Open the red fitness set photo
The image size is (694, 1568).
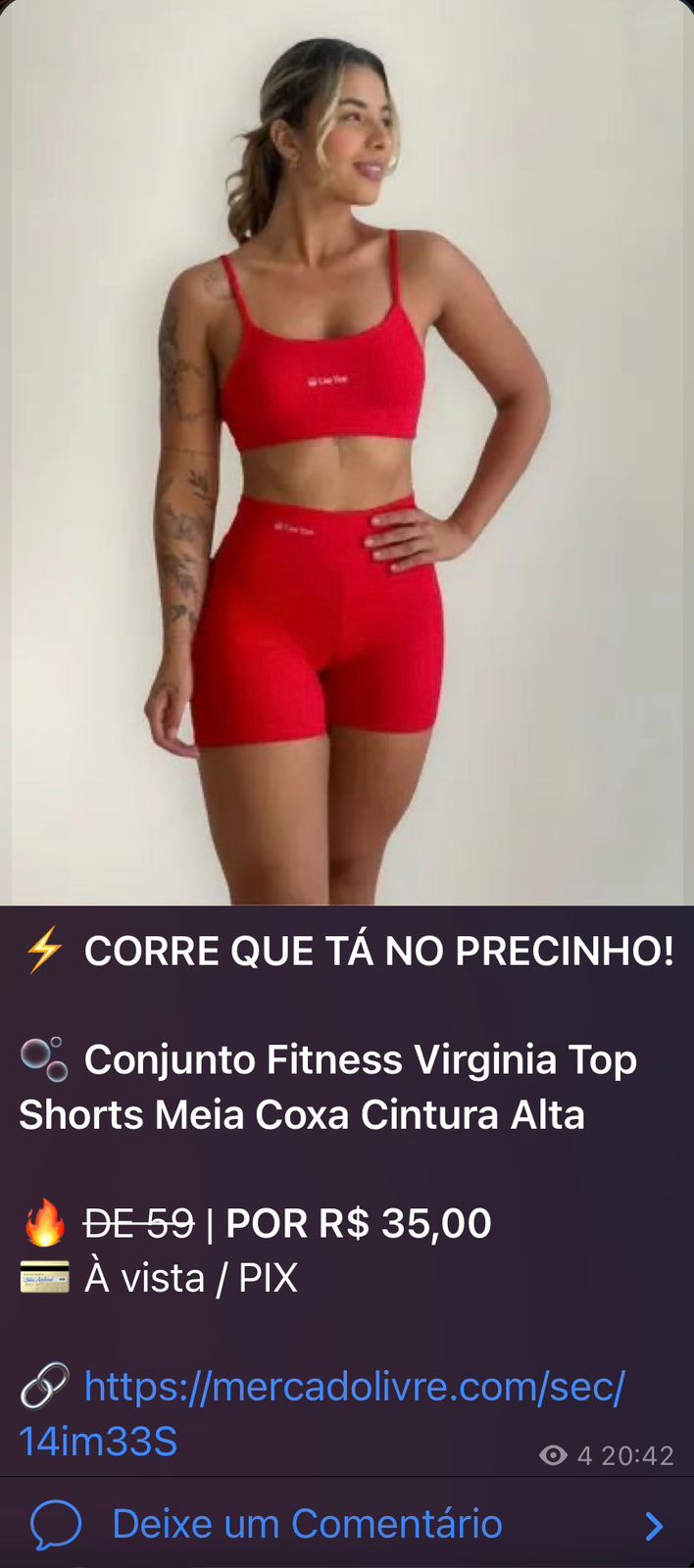[347, 451]
